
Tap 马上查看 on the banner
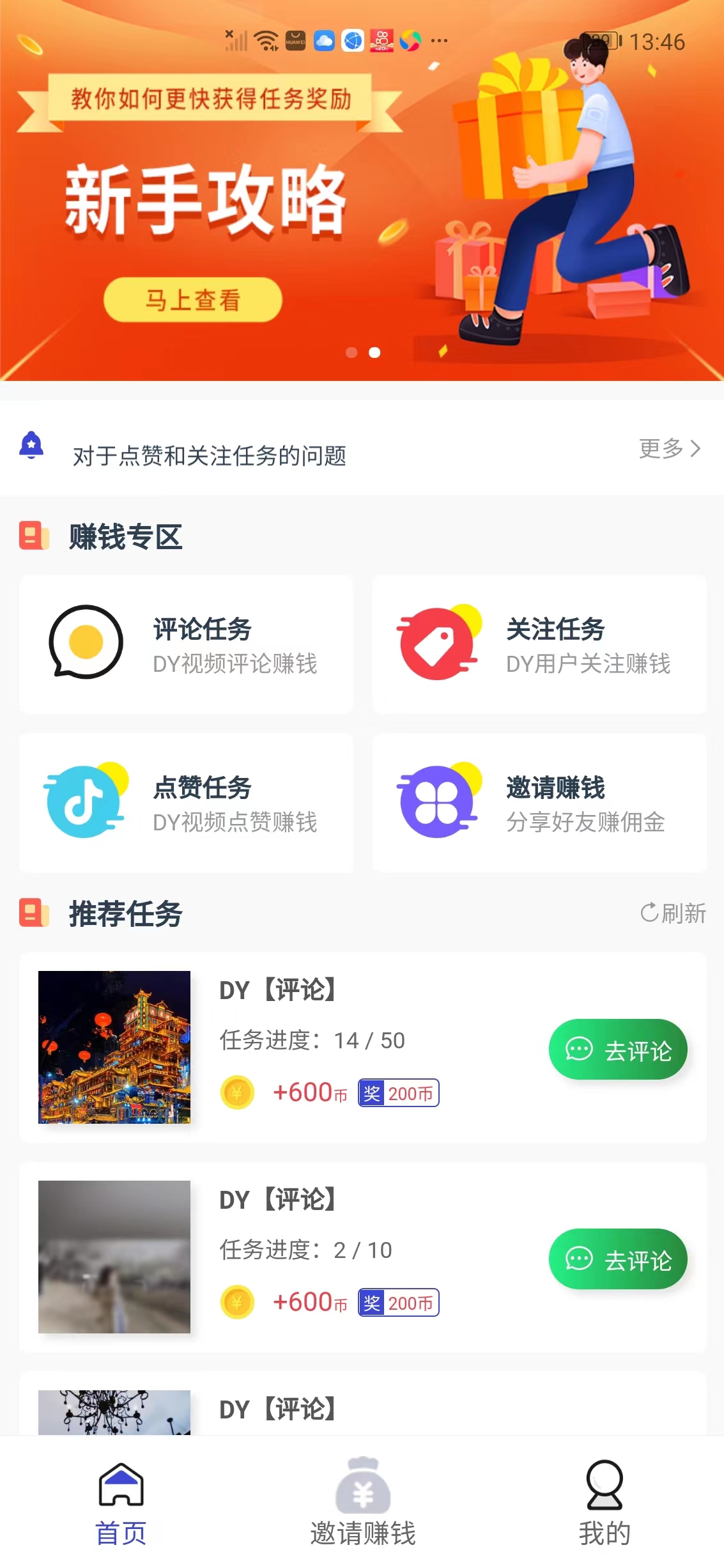[x=193, y=299]
